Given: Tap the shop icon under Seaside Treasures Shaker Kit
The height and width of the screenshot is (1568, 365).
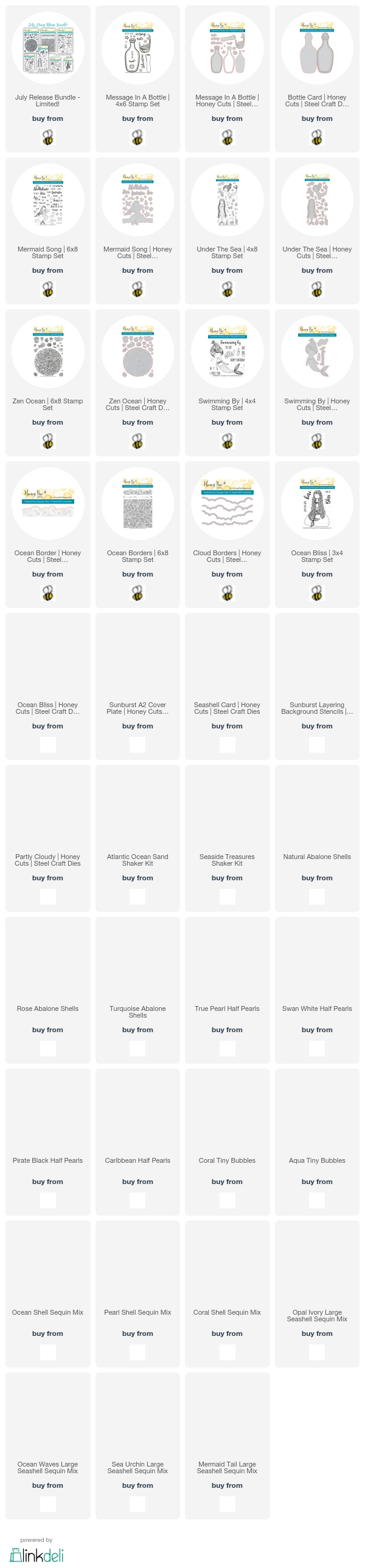Looking at the screenshot, I should coord(228,896).
